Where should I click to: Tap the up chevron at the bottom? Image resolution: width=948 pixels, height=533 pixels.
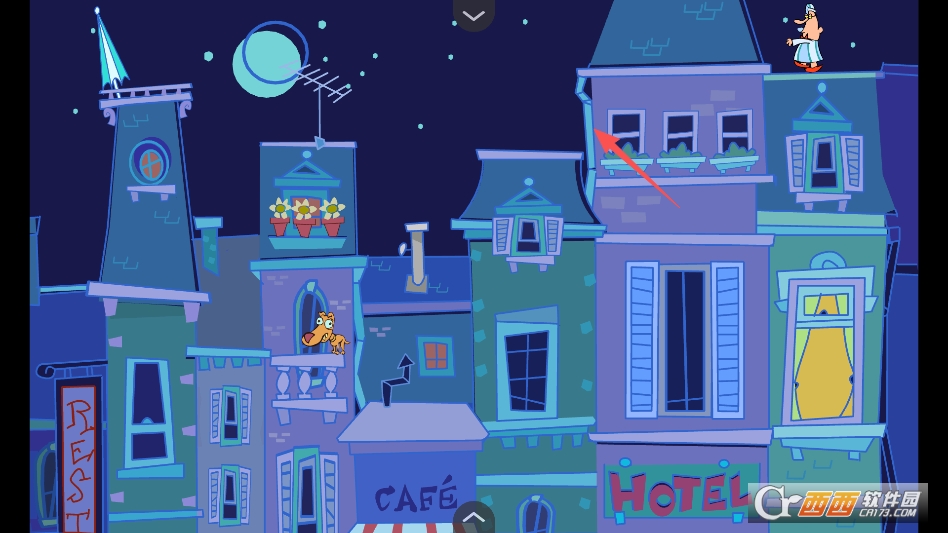click(x=473, y=518)
